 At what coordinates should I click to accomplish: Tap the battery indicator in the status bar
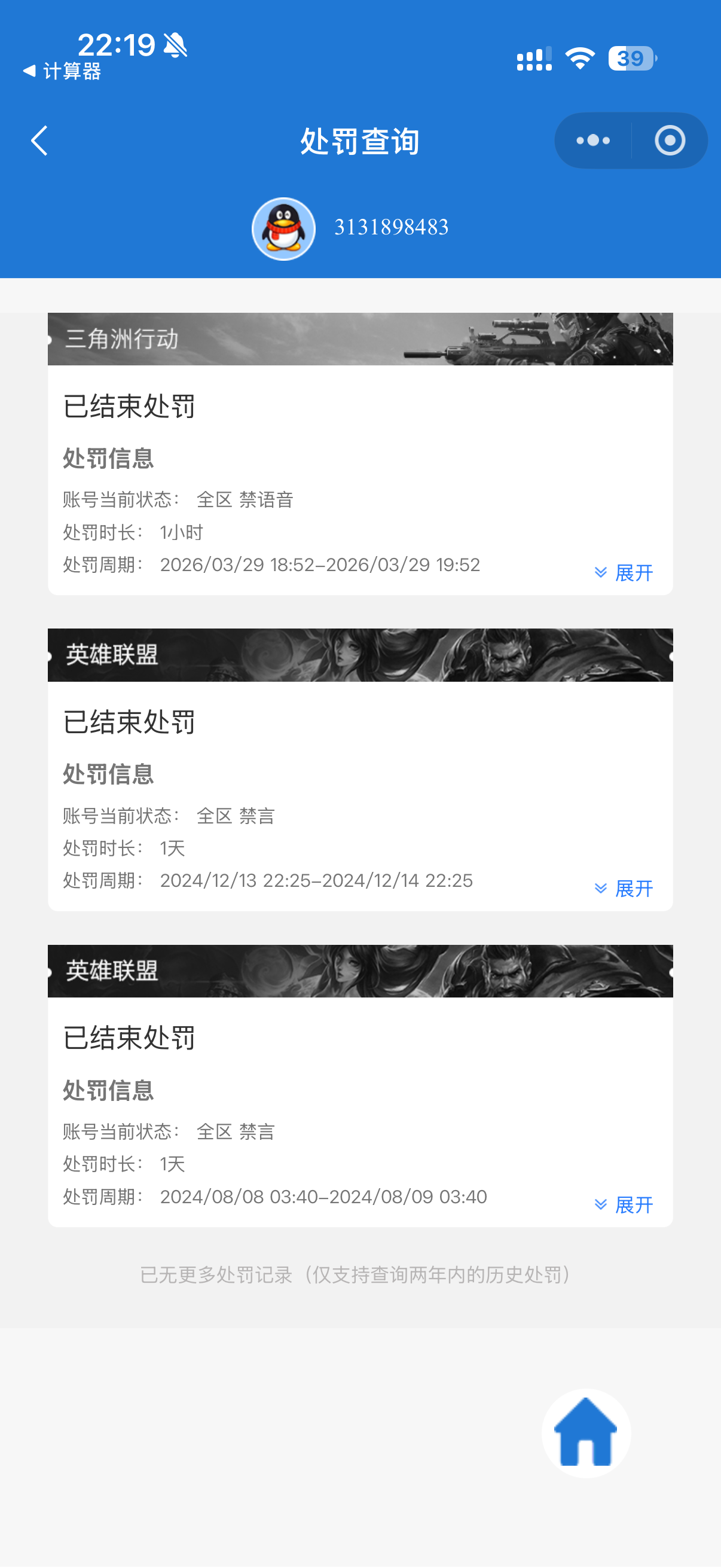(x=631, y=58)
